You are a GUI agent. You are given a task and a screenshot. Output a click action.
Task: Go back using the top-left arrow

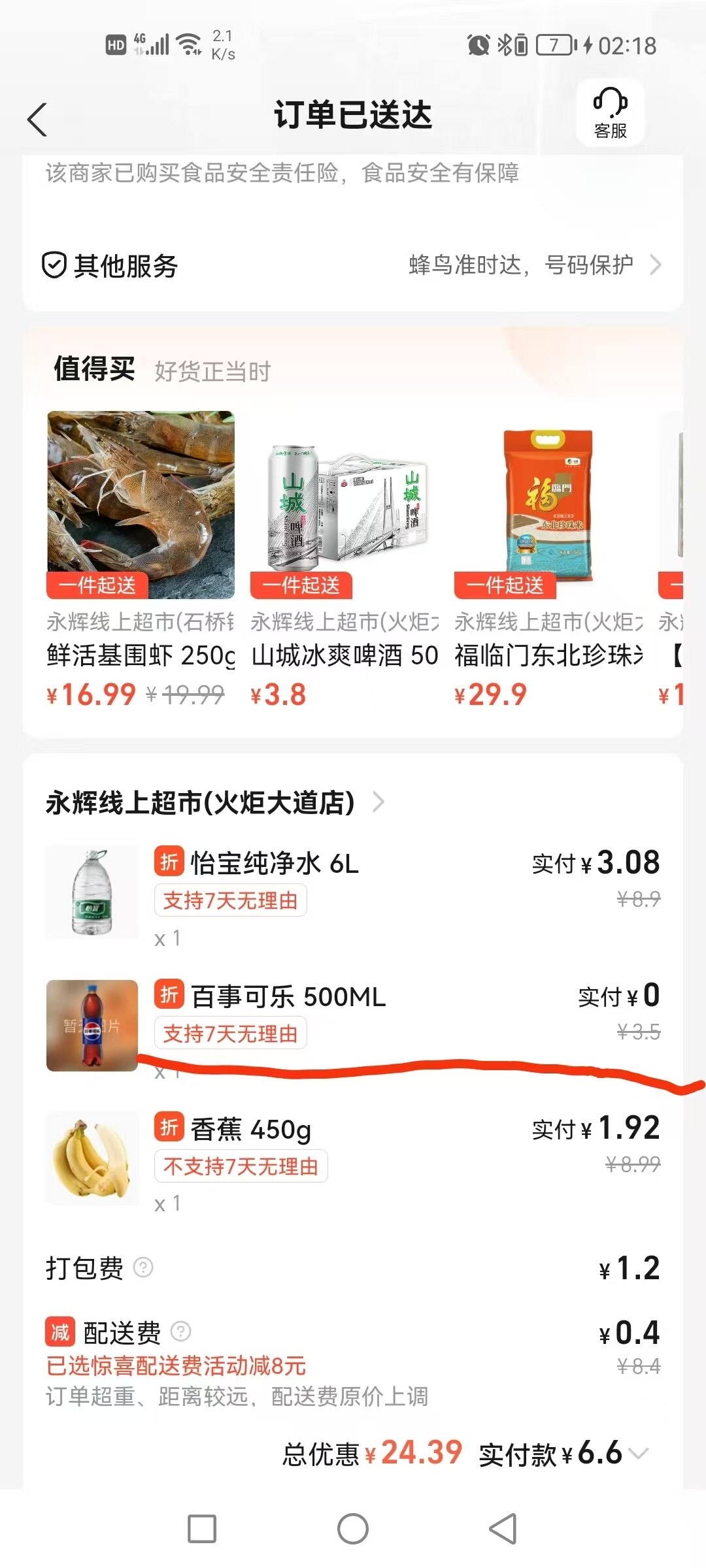pos(38,120)
